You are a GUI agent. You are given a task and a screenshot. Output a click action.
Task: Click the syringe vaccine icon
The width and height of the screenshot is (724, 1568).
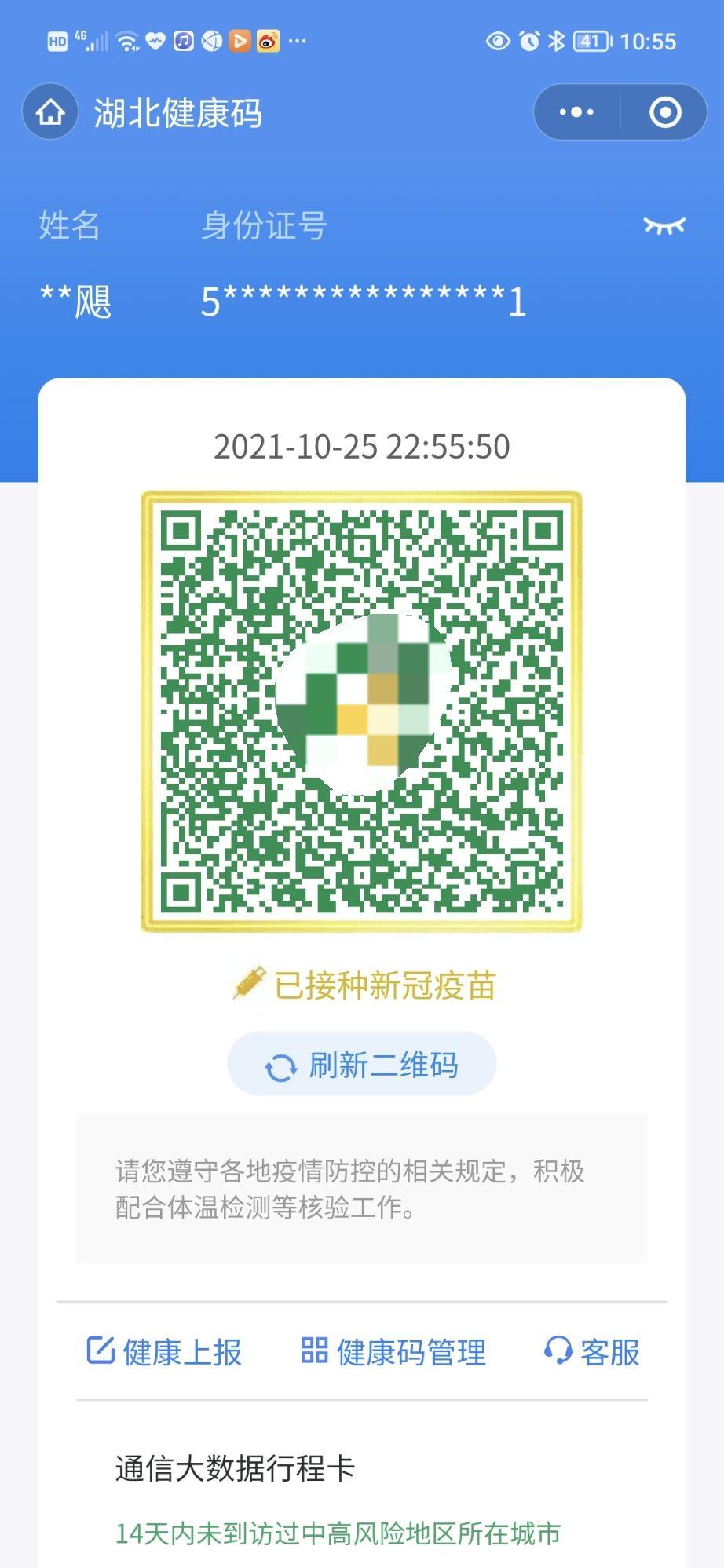point(248,985)
